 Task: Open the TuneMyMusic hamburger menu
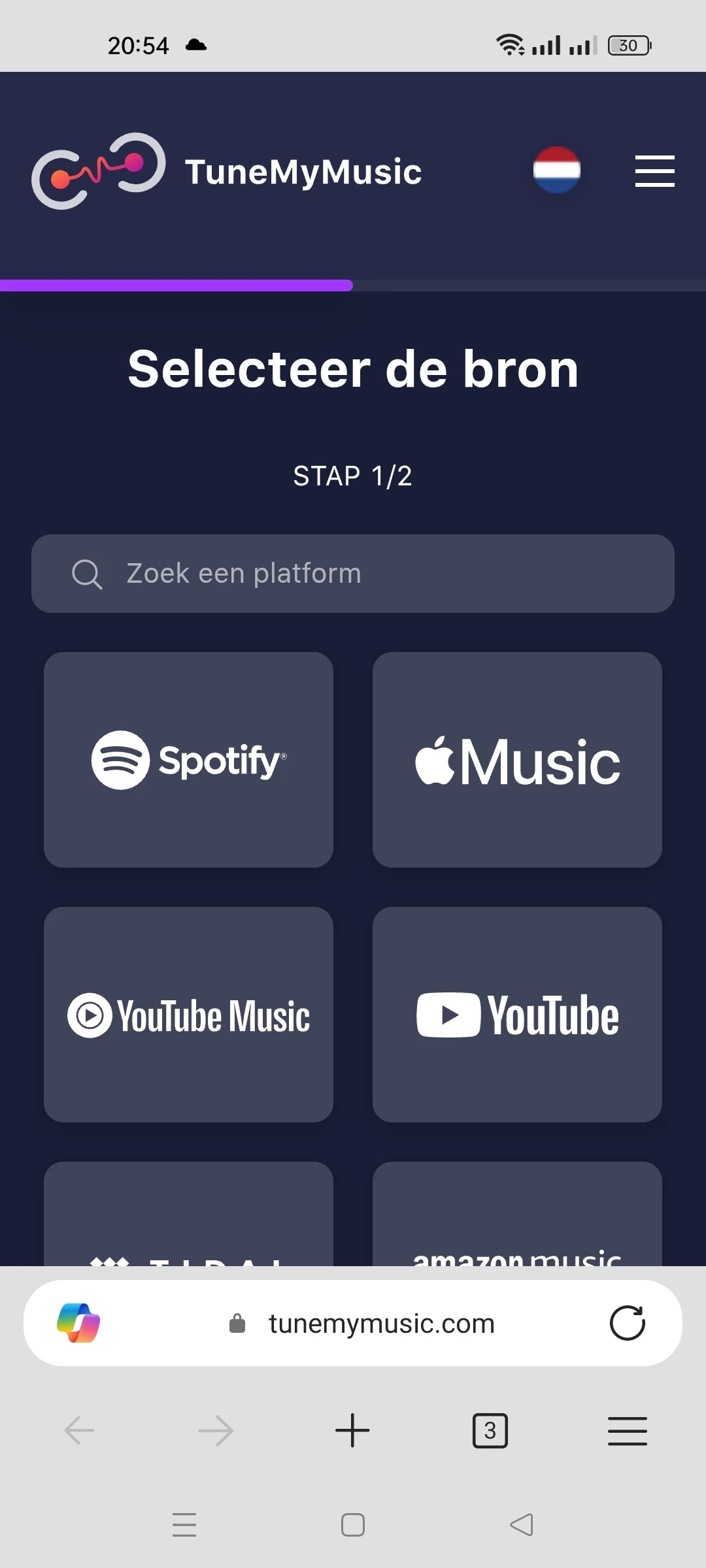click(x=654, y=171)
